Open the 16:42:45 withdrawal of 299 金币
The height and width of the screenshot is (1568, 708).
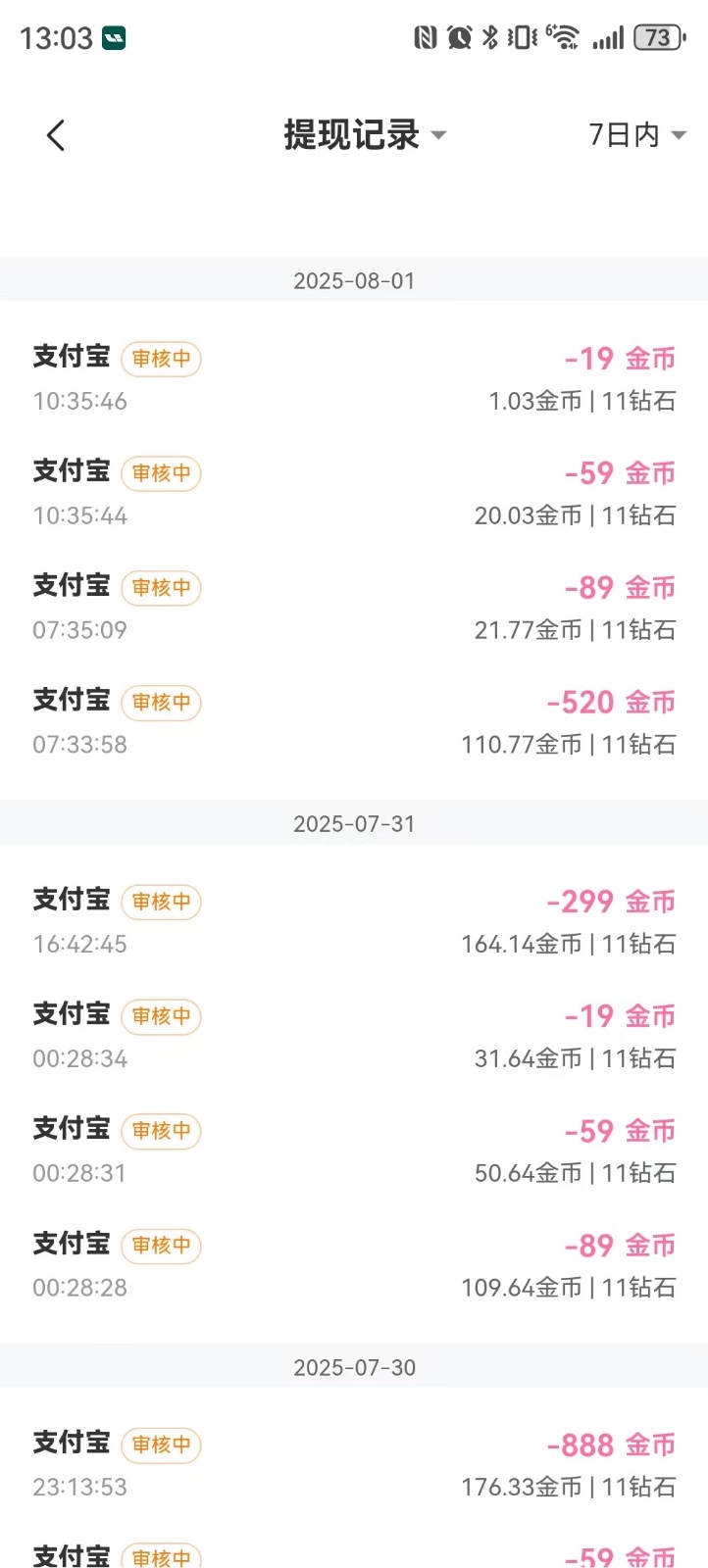(354, 921)
